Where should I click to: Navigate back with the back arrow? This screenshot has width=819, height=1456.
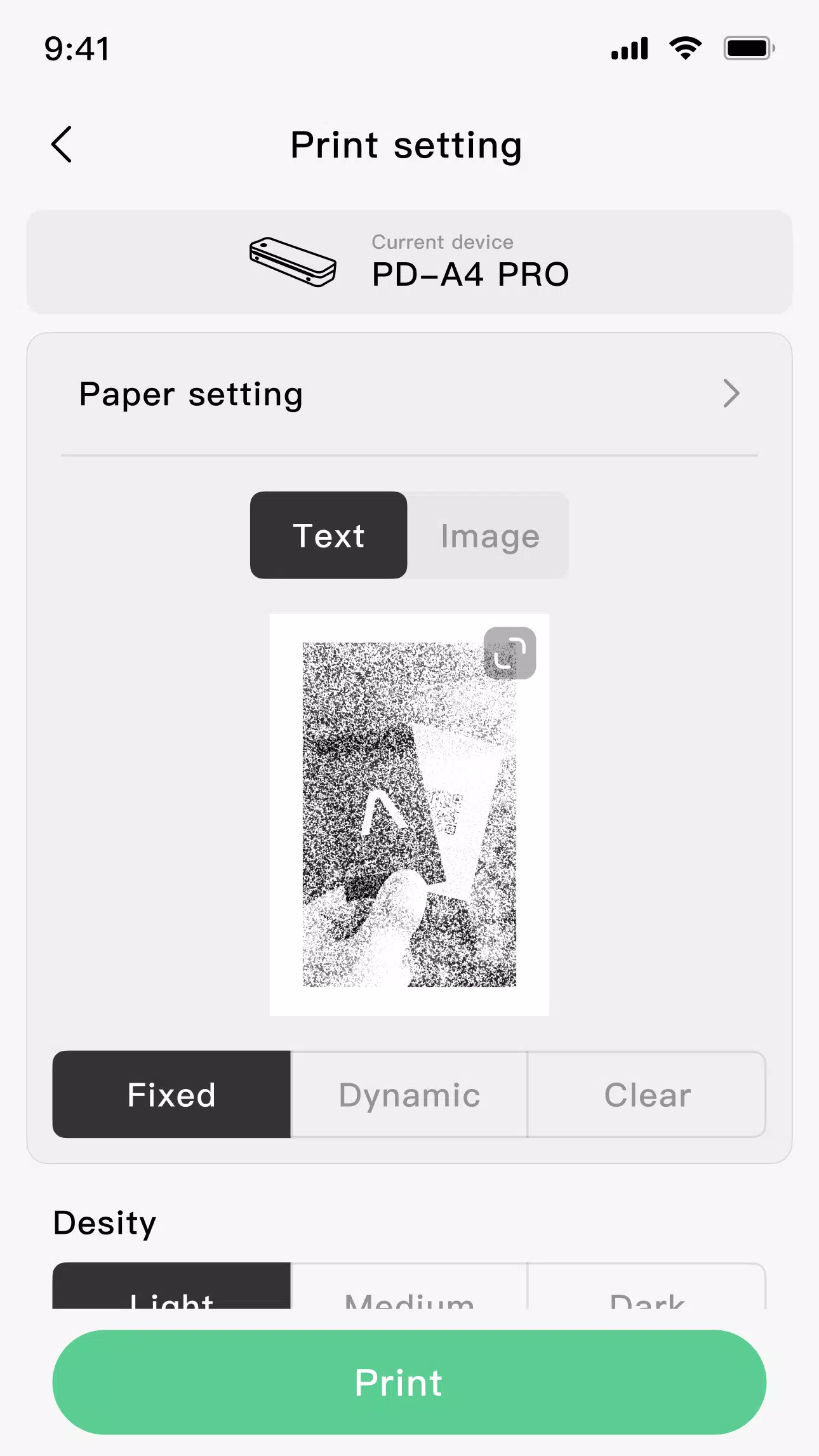[61, 144]
